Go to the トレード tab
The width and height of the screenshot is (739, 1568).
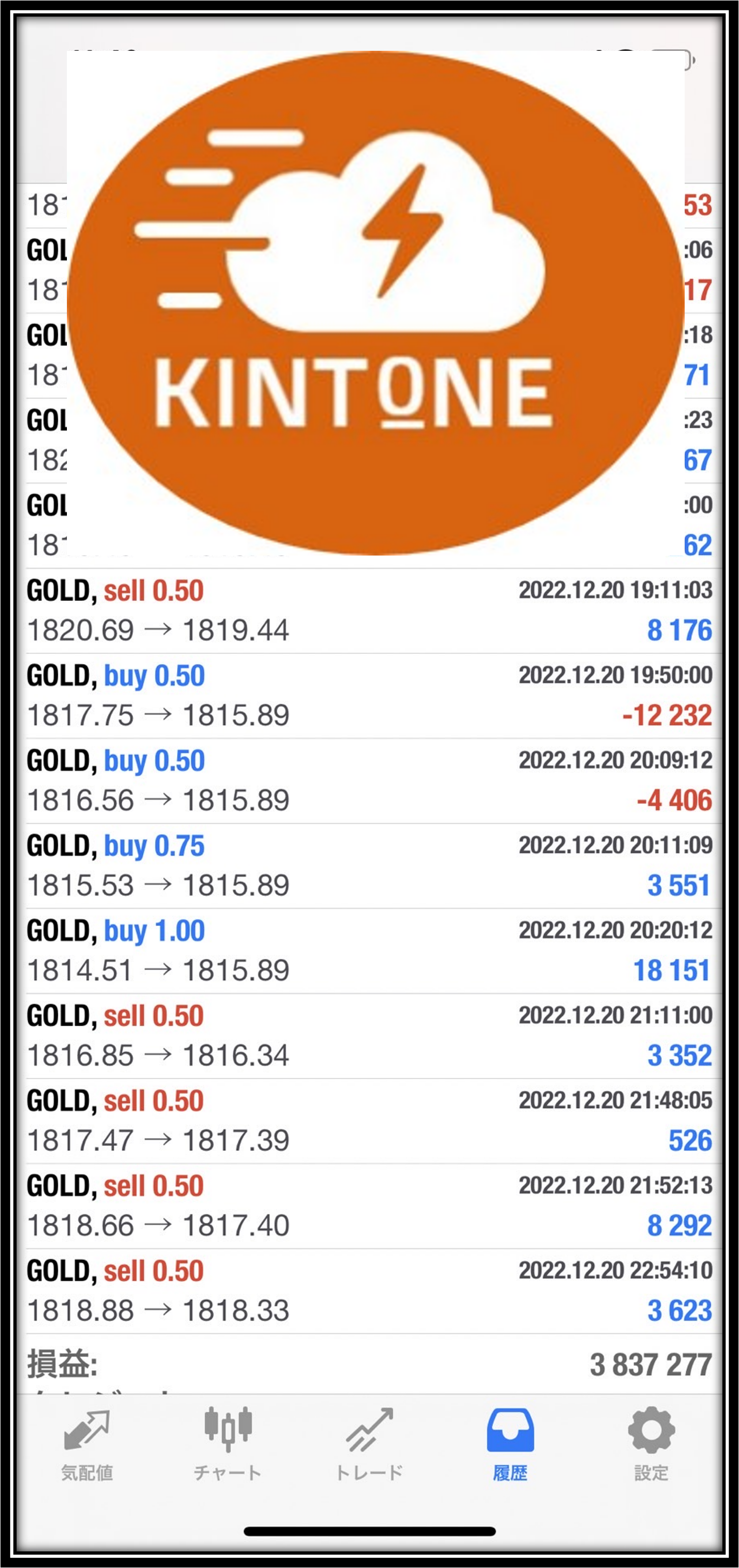click(369, 1444)
